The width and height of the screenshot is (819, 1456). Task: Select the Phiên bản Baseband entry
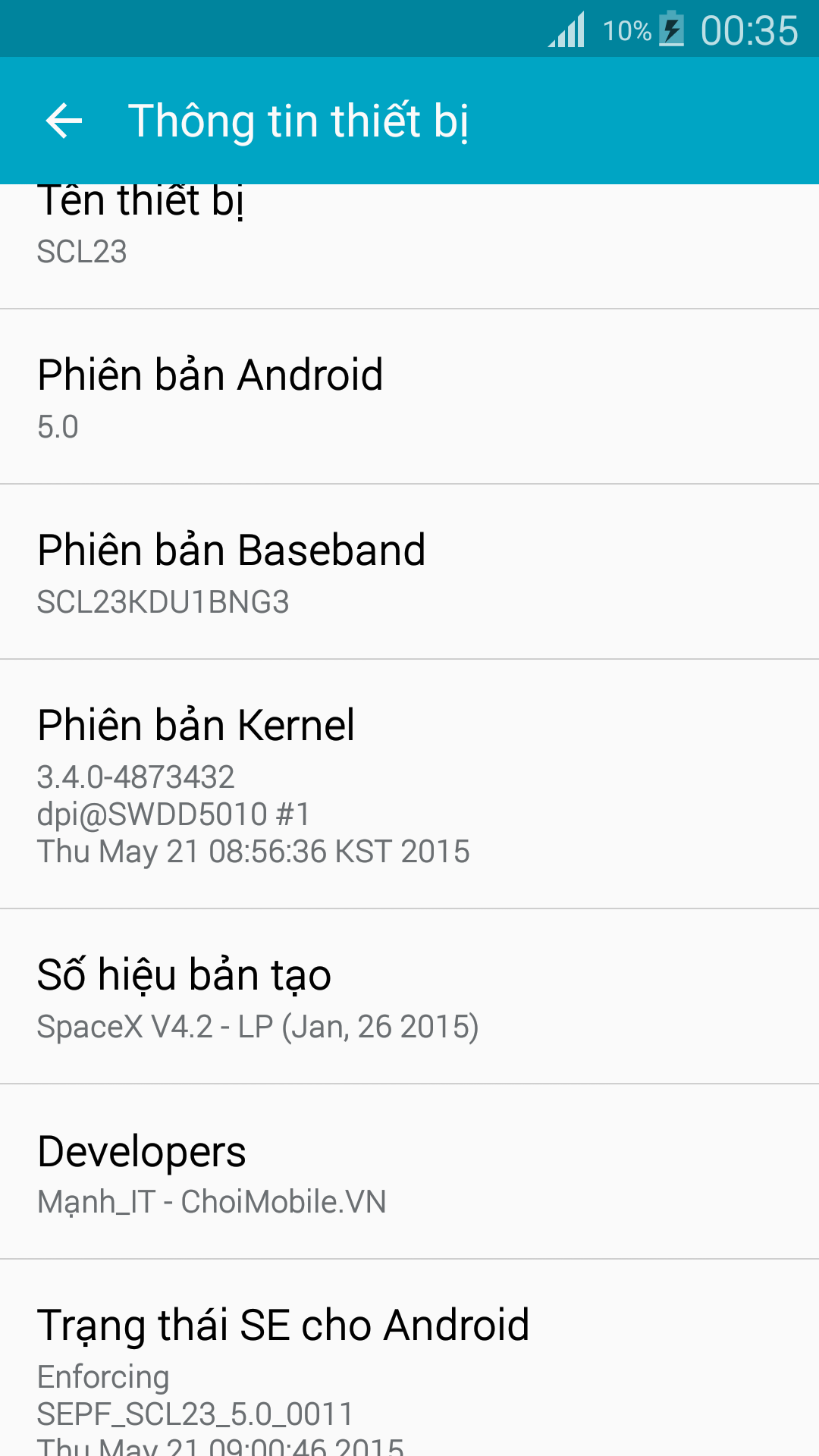(x=409, y=572)
